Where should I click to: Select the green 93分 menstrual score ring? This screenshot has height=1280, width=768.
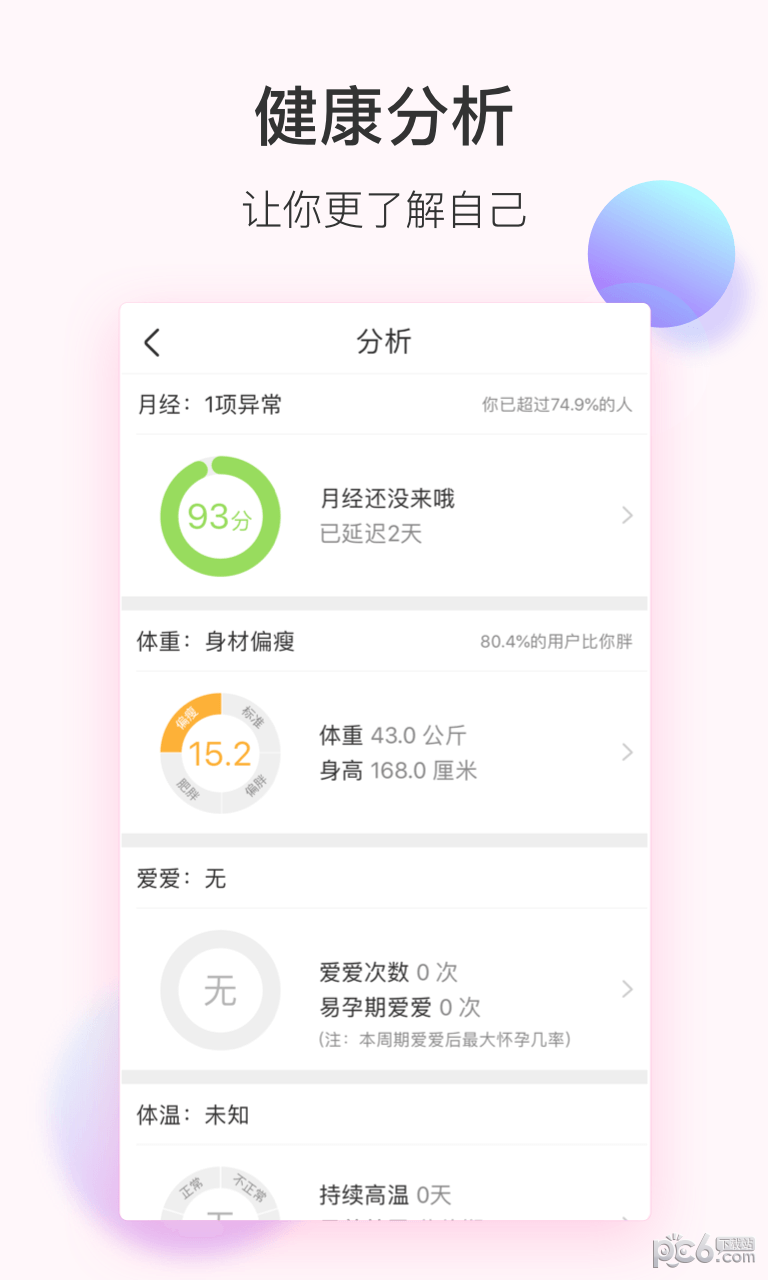[220, 516]
